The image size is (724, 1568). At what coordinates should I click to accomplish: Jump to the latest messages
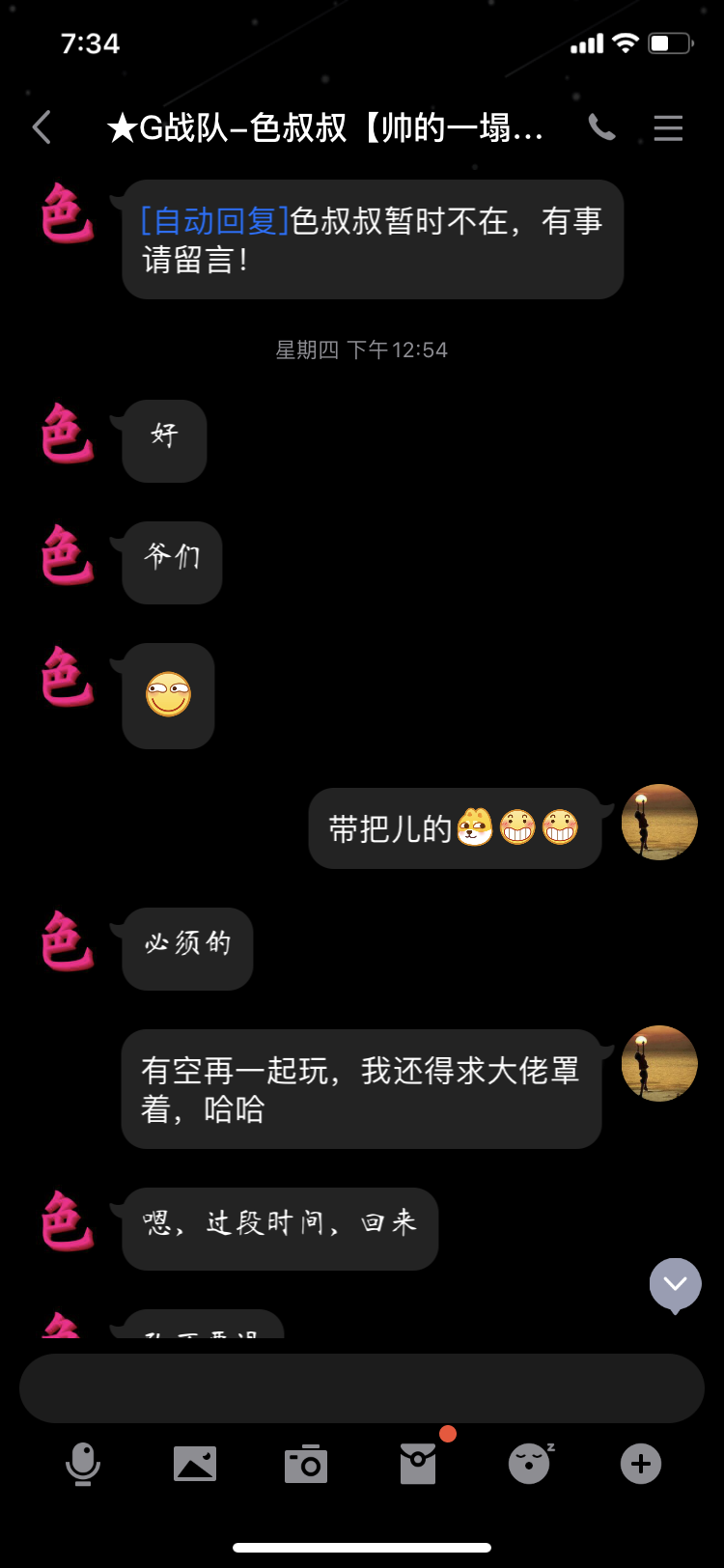pyautogui.click(x=675, y=1283)
